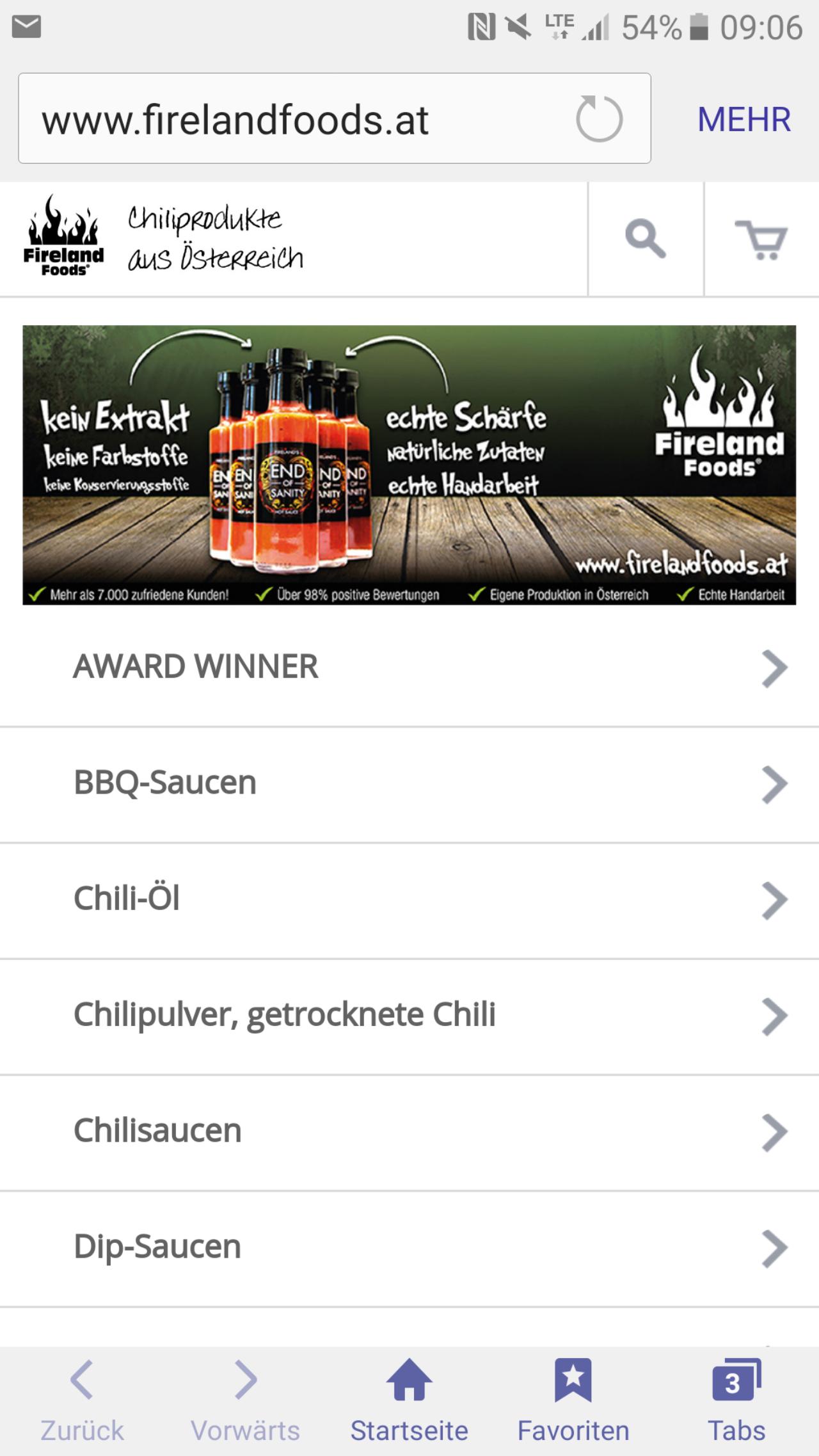This screenshot has height=1456, width=819.
Task: Open the BBQ-Saucen category
Action: 409,785
